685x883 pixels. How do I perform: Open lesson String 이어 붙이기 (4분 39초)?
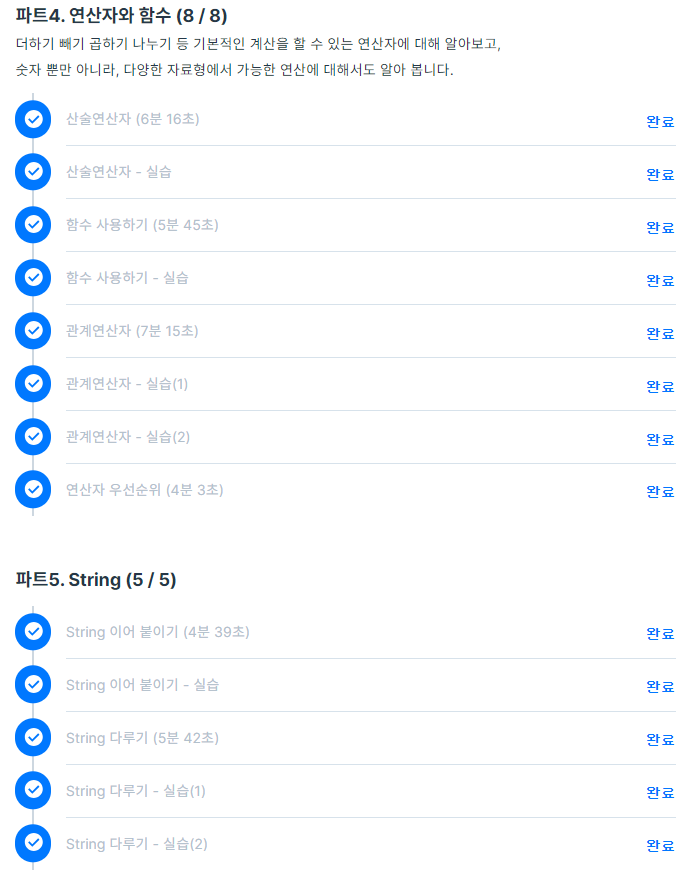click(158, 632)
